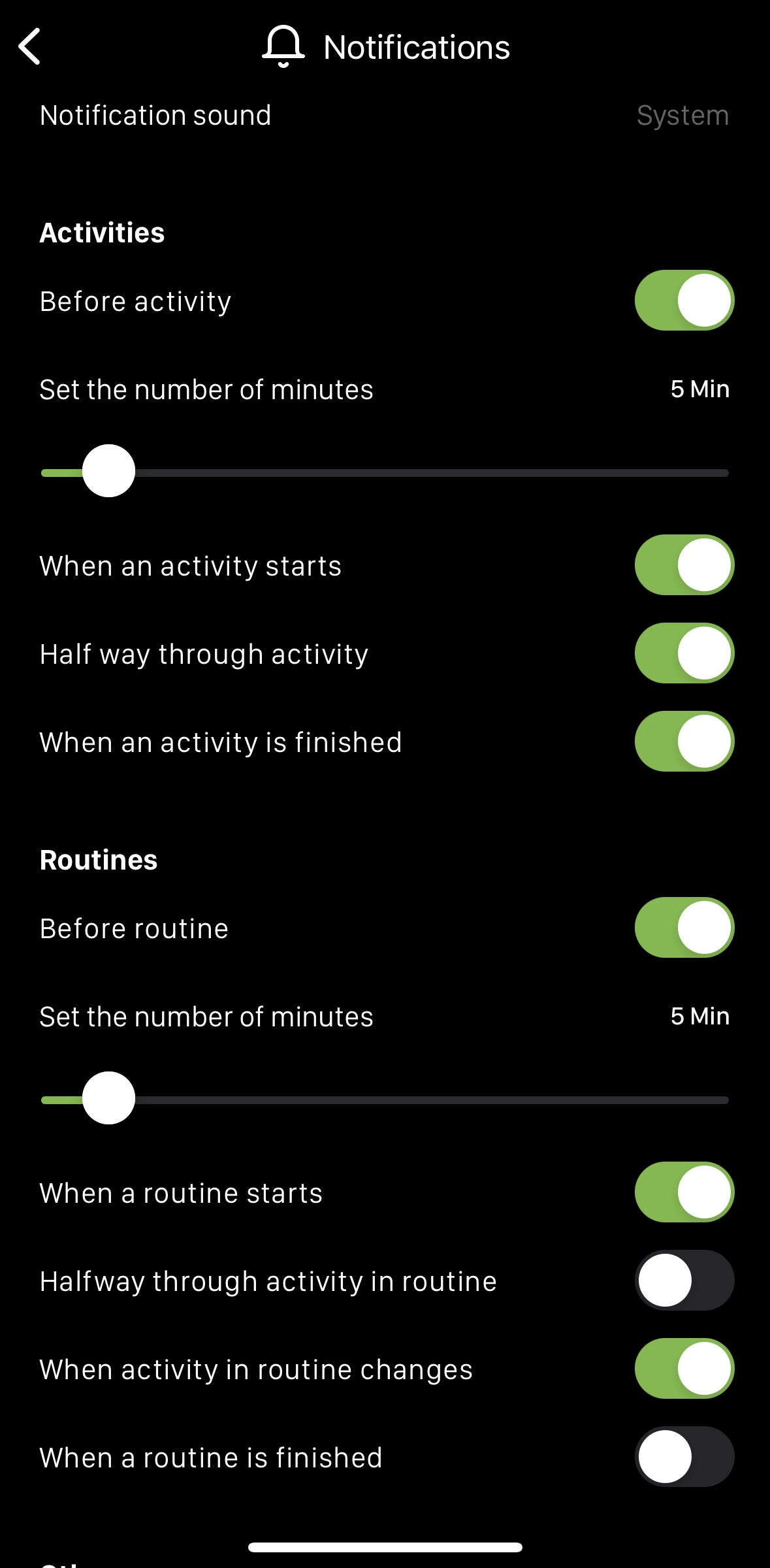Open the Notification sound setting
770x1568 pixels.
[384, 116]
